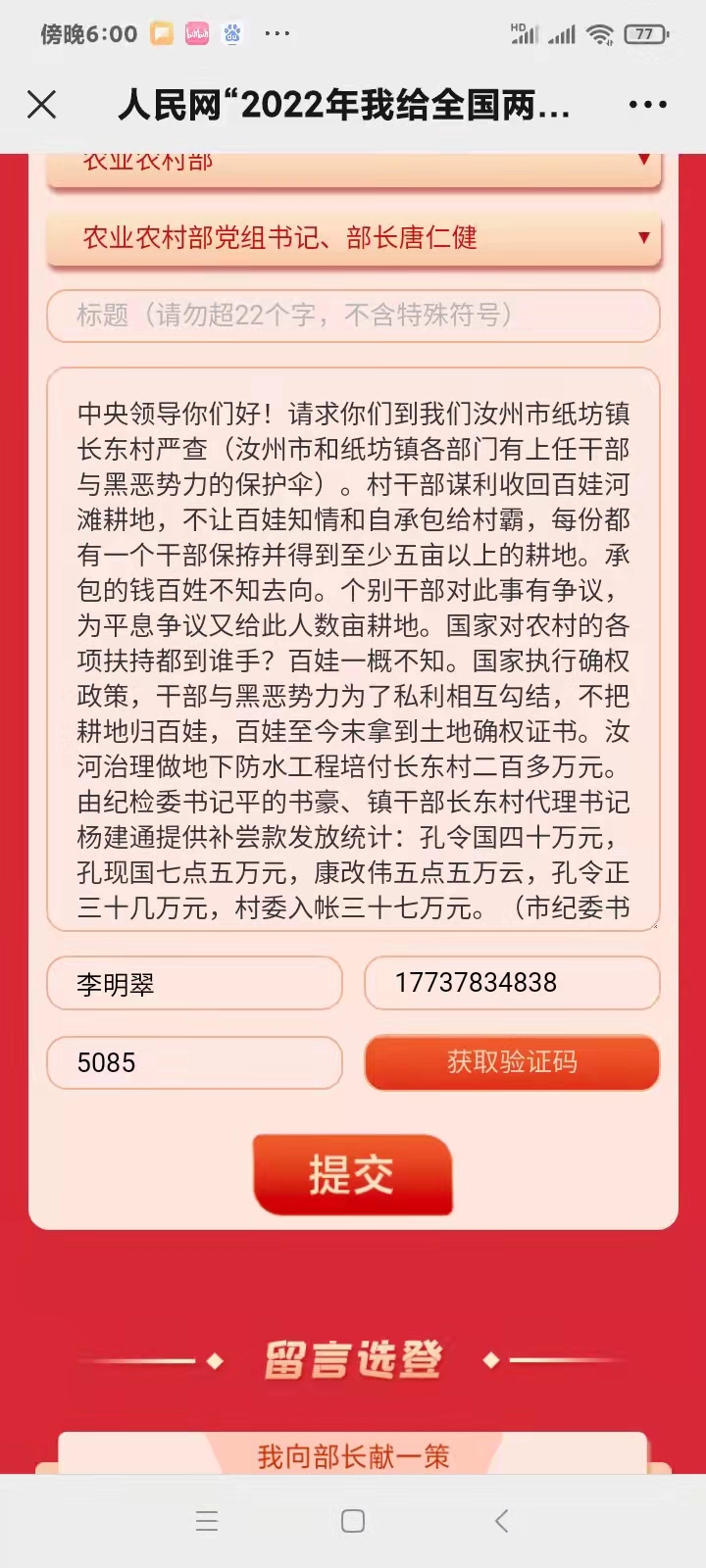706x1568 pixels.
Task: Open the 部长唐仁健 recipient dropdown
Action: tap(354, 237)
